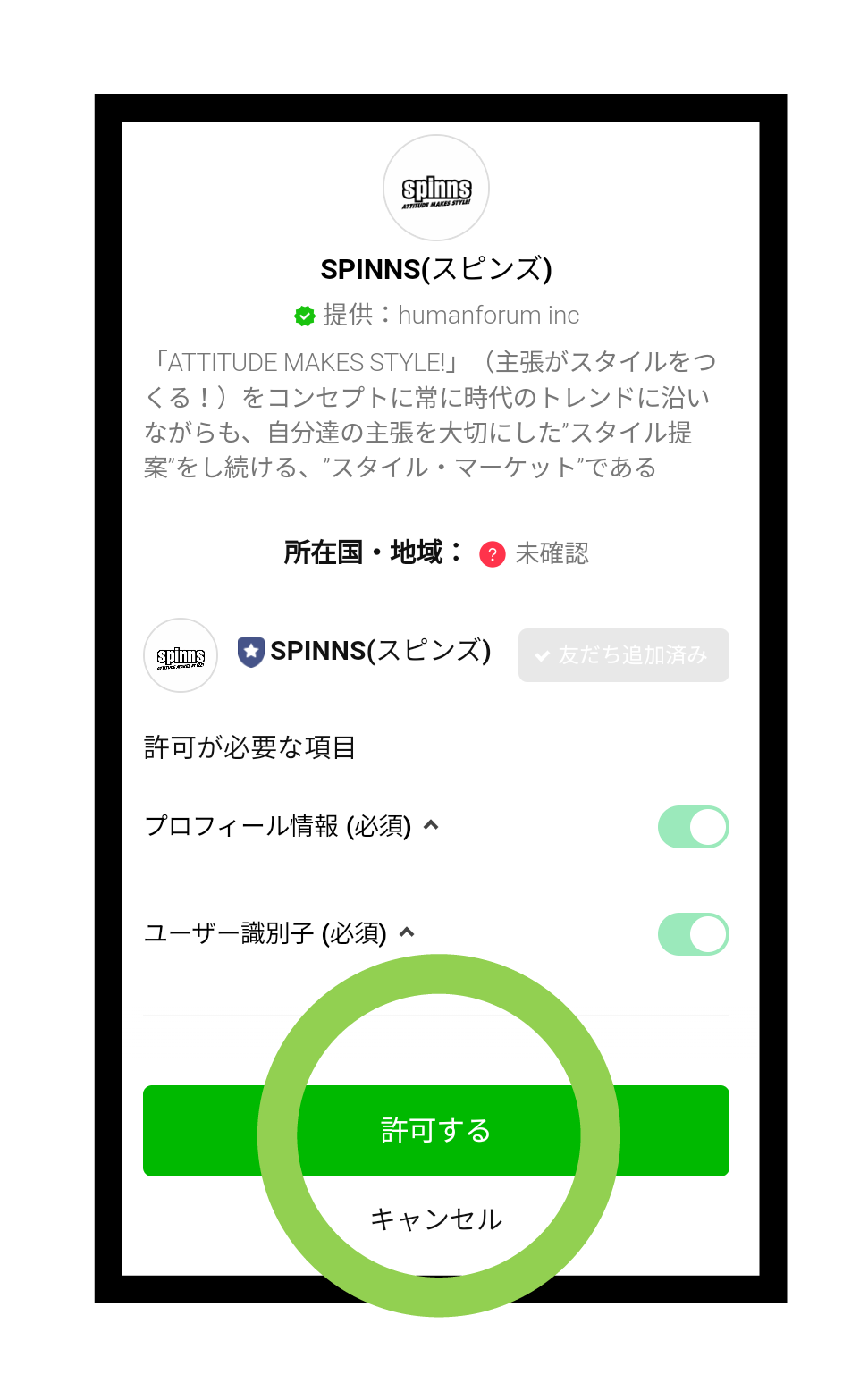Click the checkmark icon inside 友だち追加済み
This screenshot has width=868, height=1383.
point(540,655)
